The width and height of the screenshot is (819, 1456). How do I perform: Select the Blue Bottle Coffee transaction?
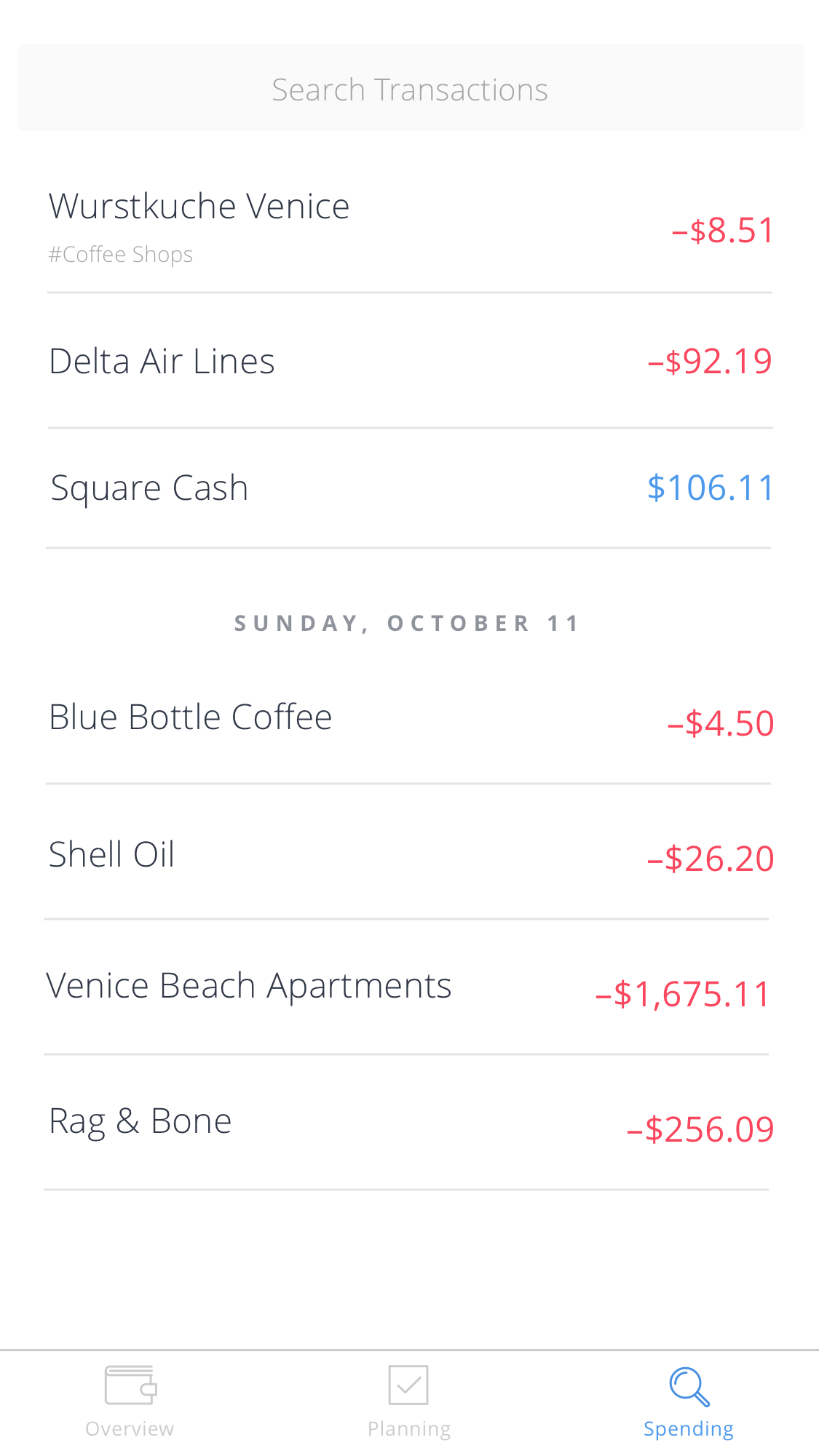409,719
